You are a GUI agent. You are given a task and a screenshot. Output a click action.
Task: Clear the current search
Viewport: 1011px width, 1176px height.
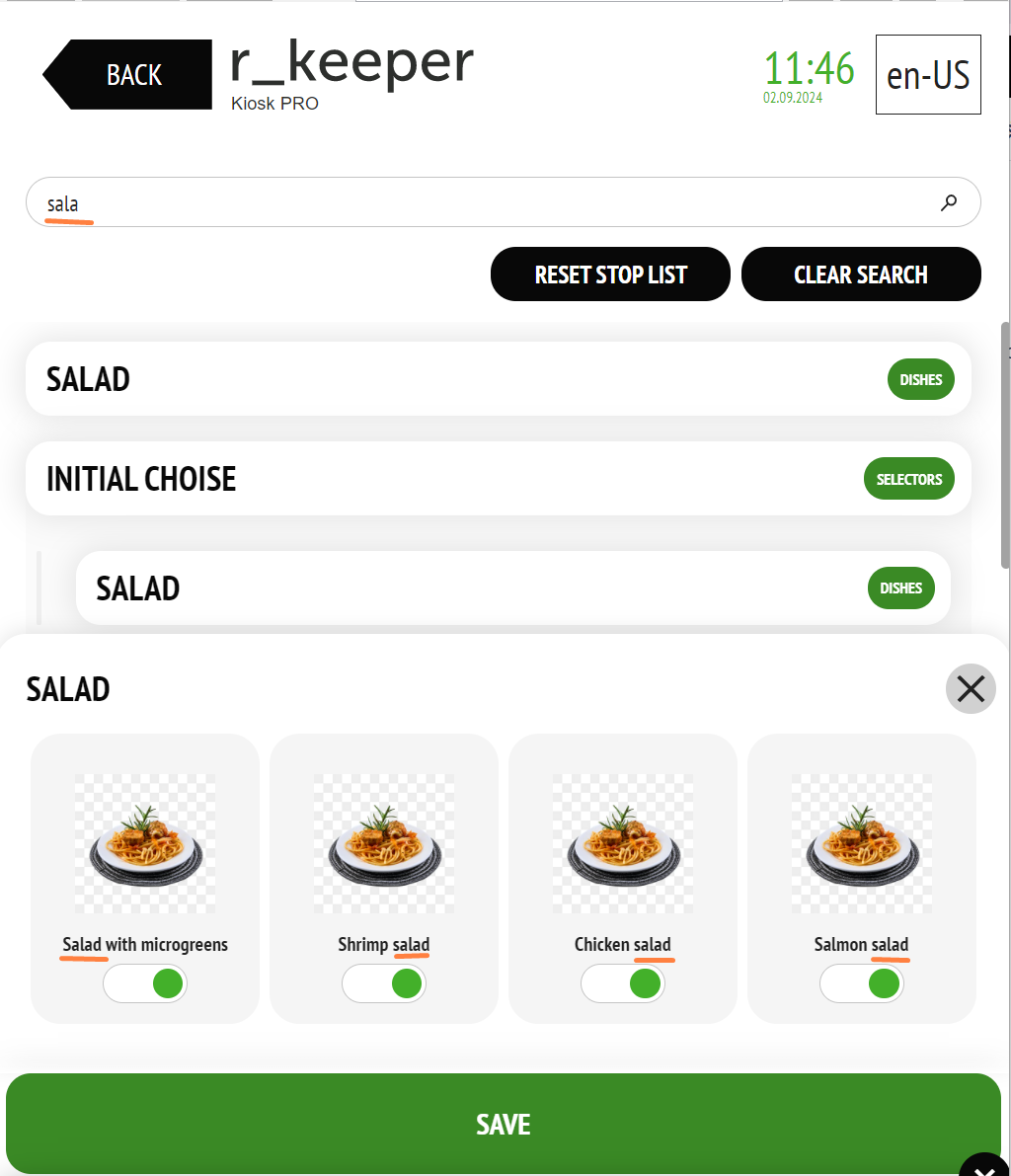861,274
